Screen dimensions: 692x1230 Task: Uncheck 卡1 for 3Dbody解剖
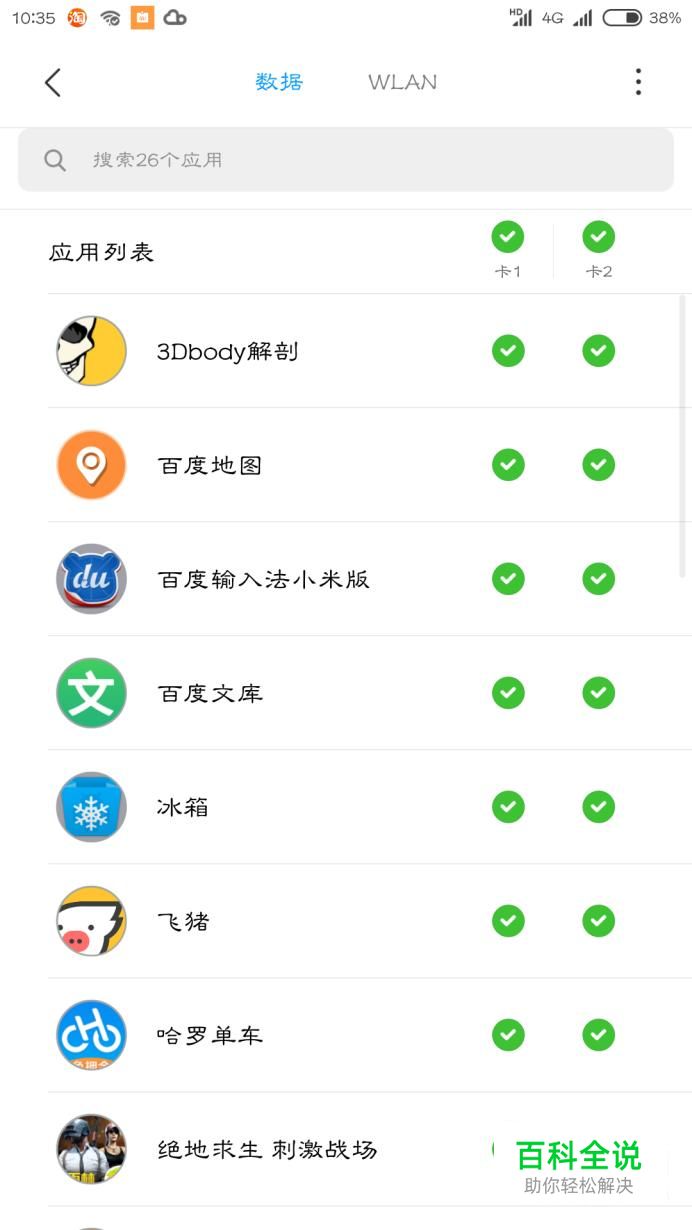point(508,351)
